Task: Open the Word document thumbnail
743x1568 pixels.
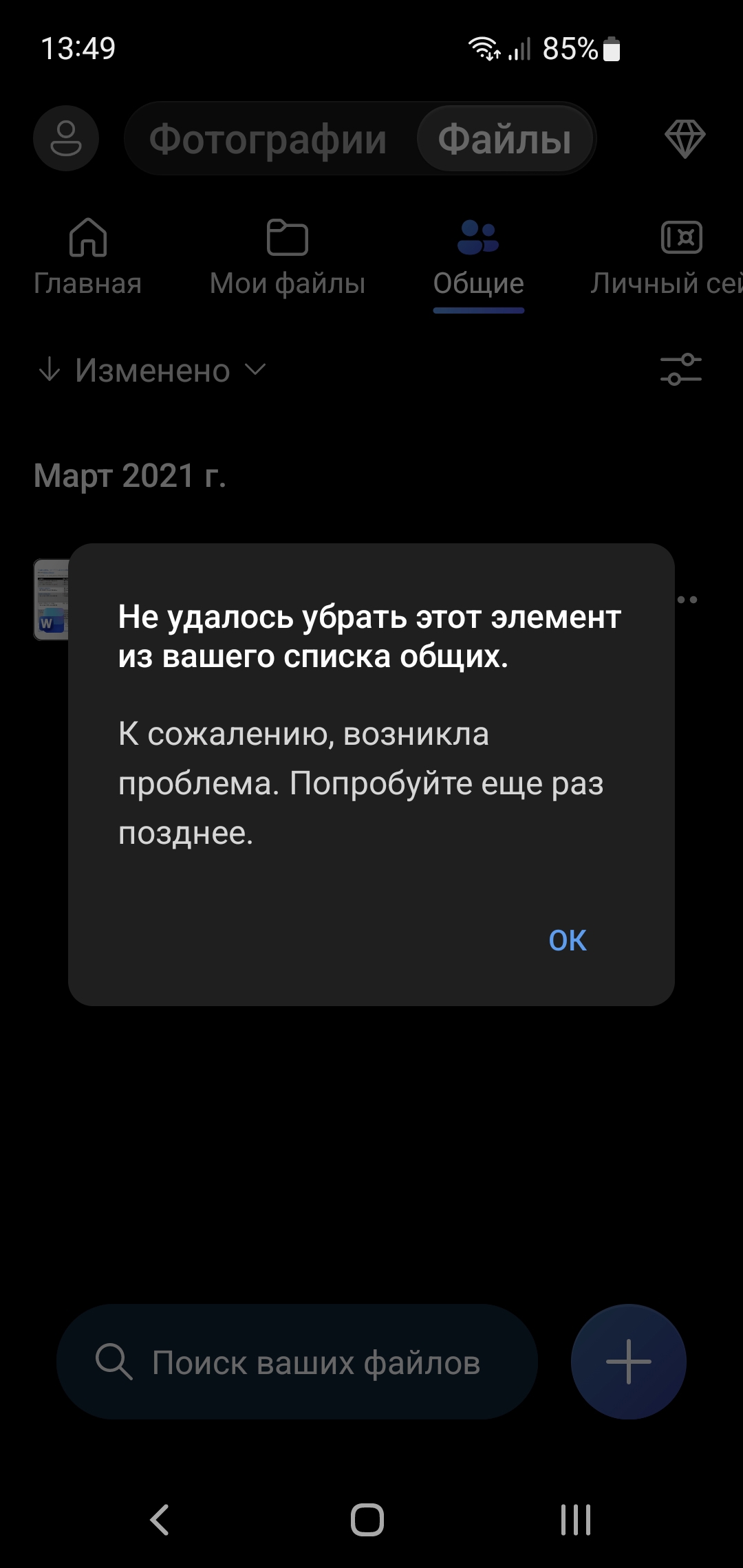Action: tap(52, 600)
